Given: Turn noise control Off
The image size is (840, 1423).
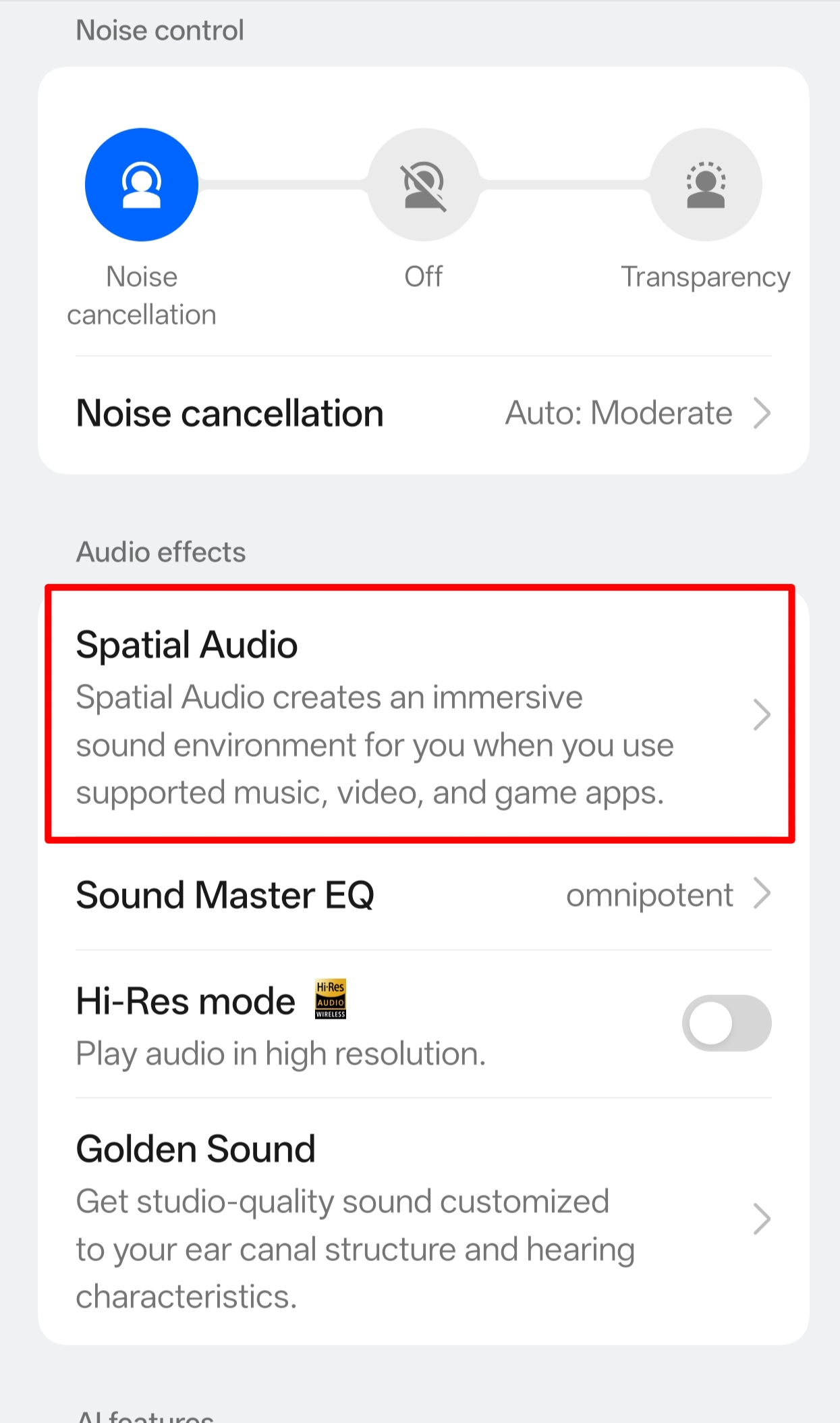Looking at the screenshot, I should coord(423,184).
